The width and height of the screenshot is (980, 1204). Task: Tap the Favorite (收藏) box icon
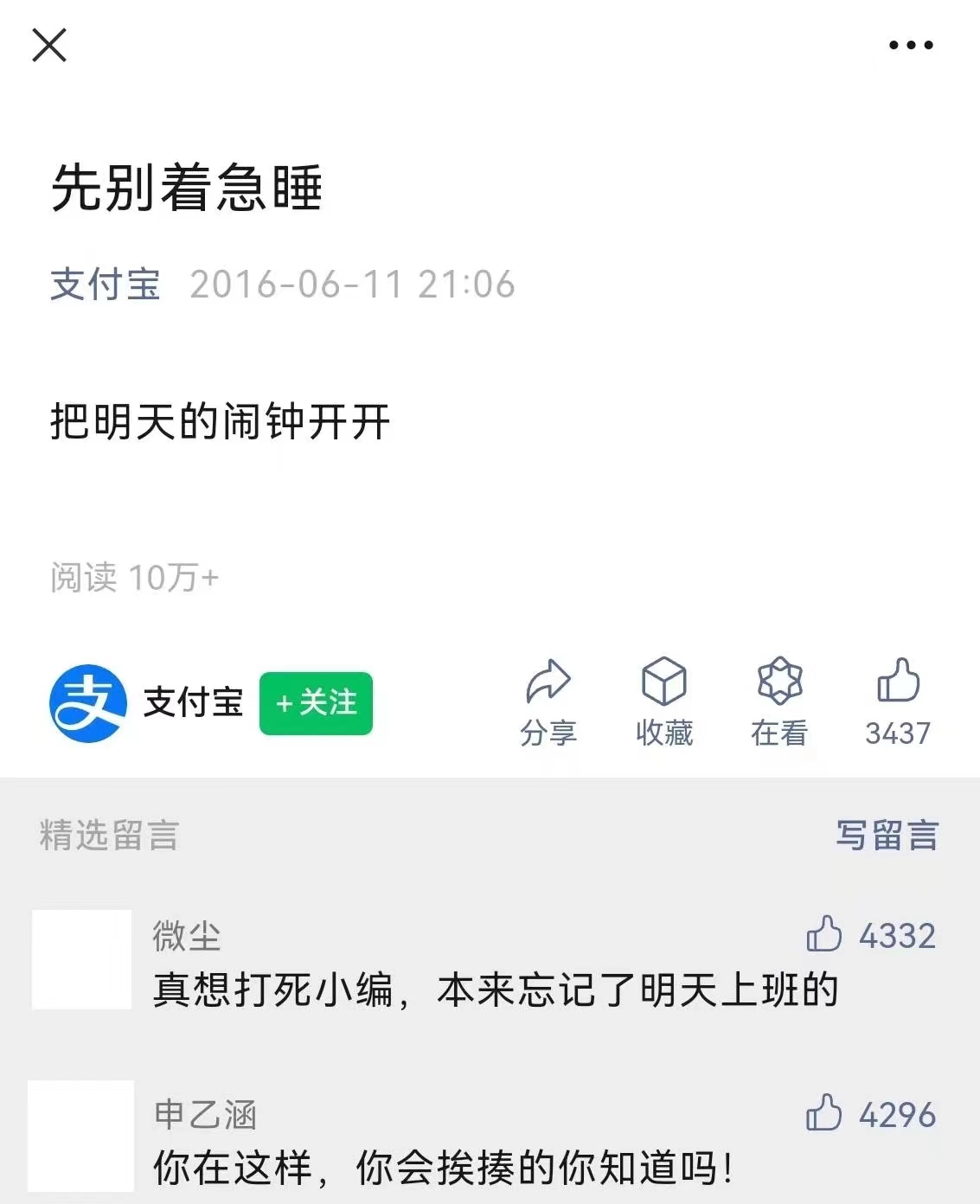(x=664, y=701)
